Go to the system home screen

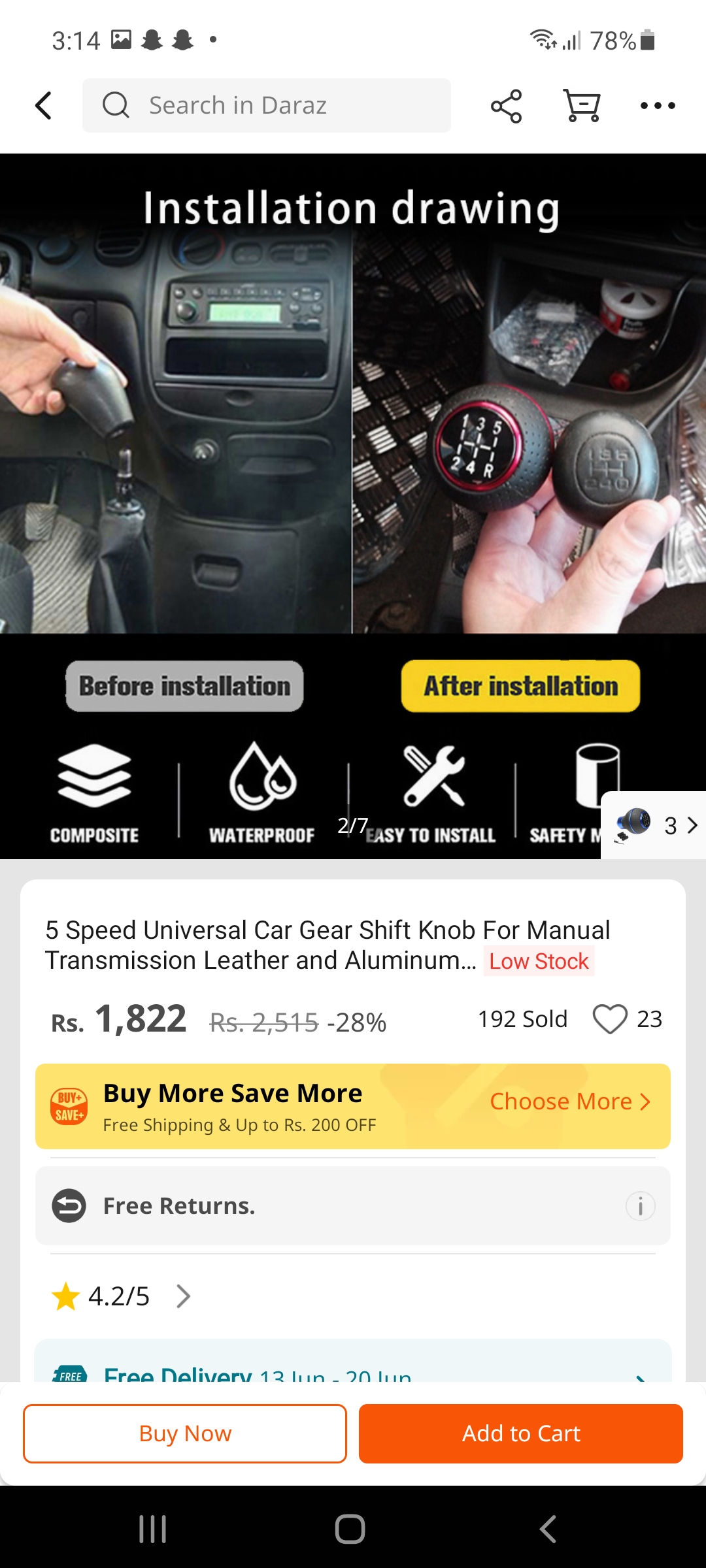(x=350, y=1529)
